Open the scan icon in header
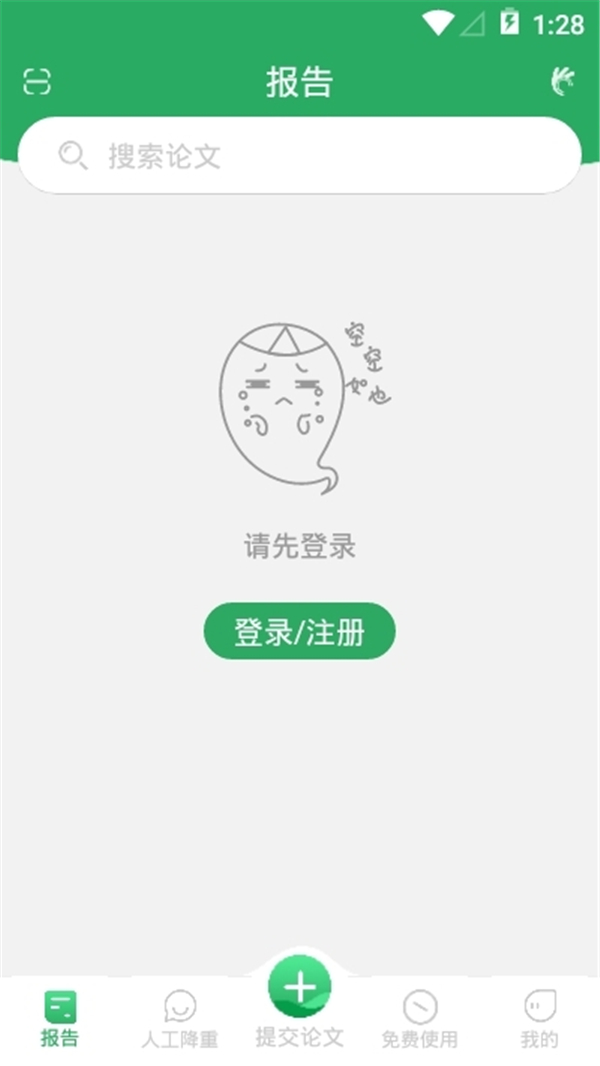This screenshot has height=1066, width=600. [x=37, y=81]
